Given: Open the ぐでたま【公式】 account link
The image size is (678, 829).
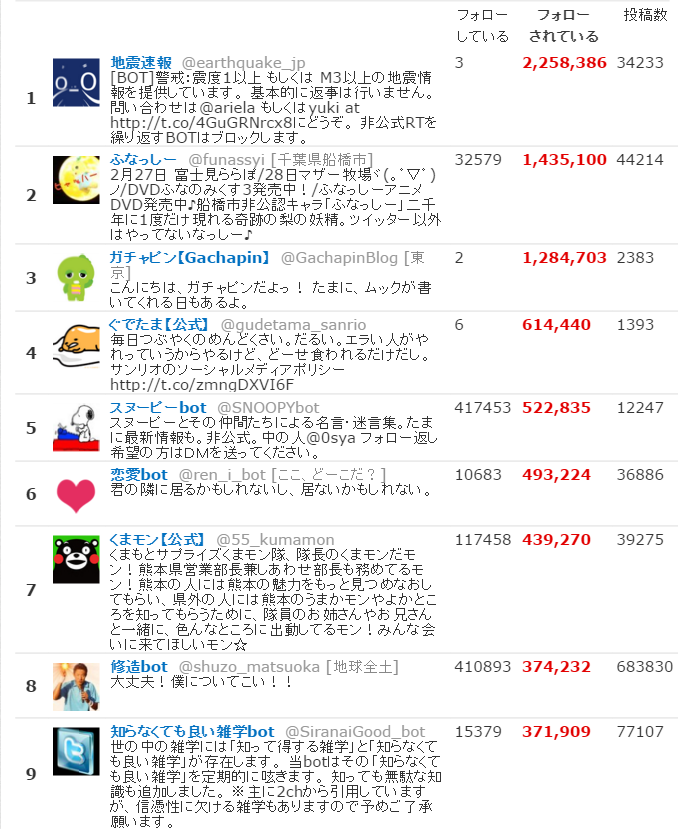Looking at the screenshot, I should pos(158,324).
